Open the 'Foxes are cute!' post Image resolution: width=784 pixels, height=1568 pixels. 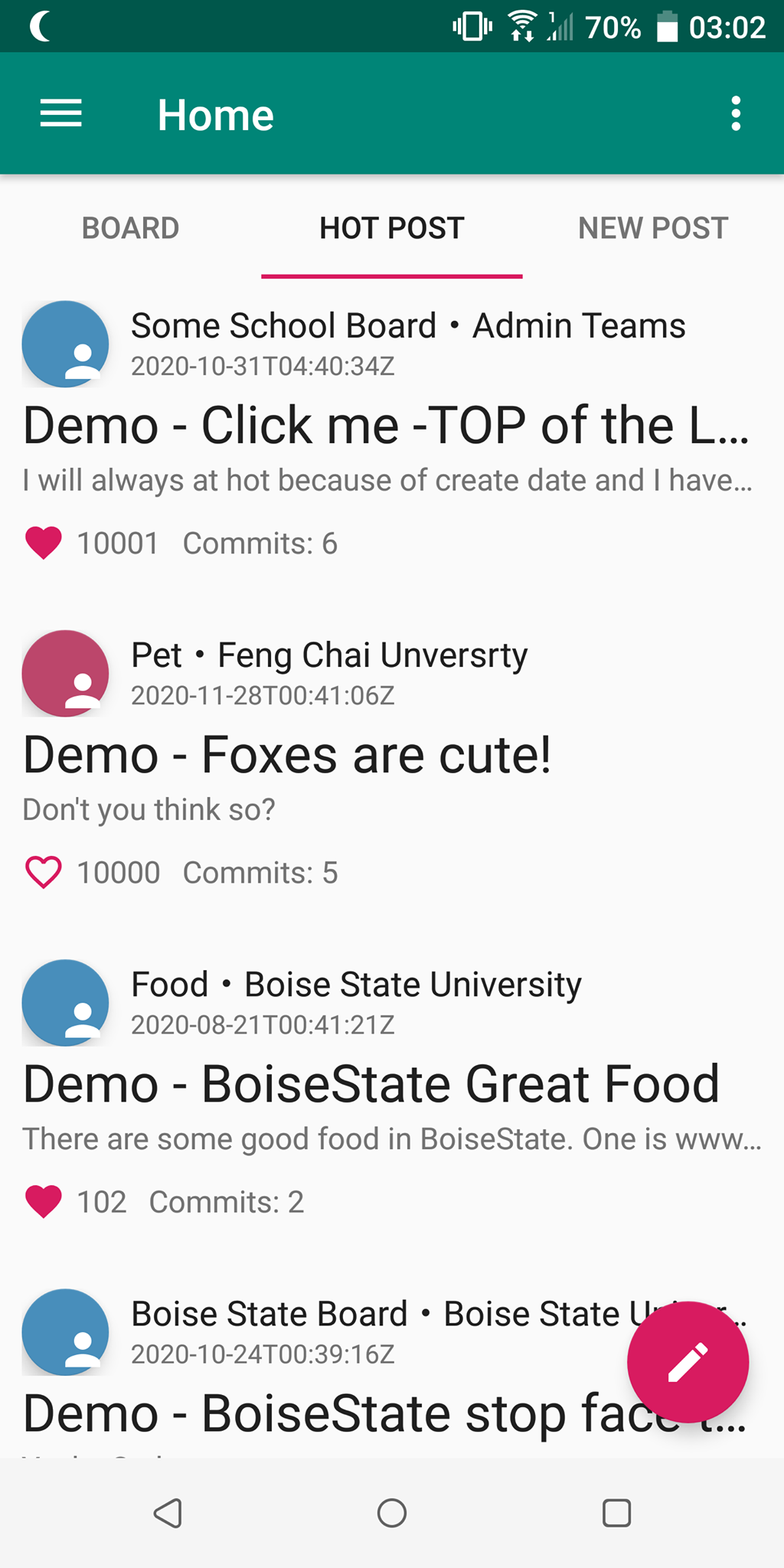coord(287,755)
